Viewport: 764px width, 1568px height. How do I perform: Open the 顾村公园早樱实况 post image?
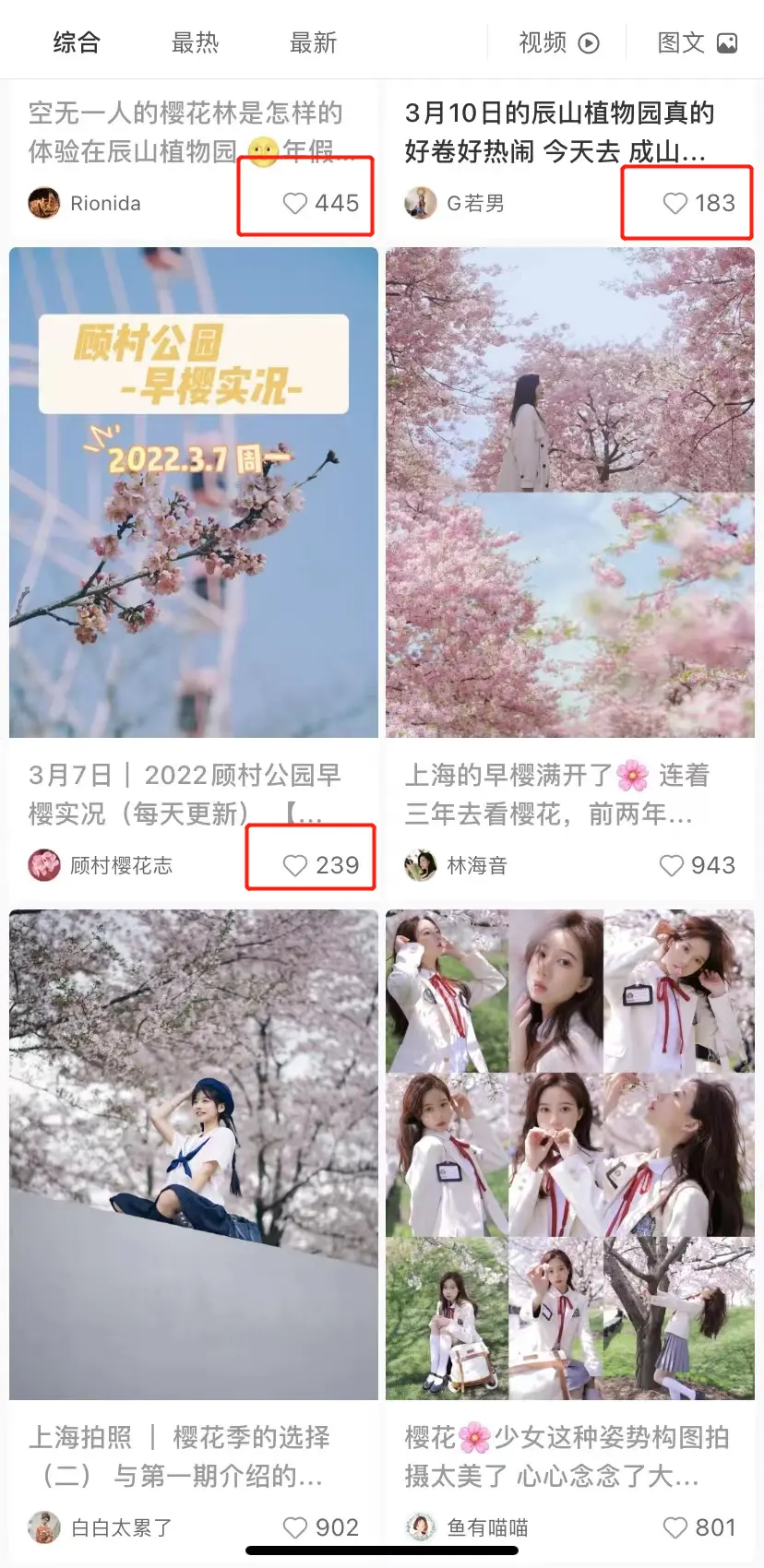pos(194,492)
